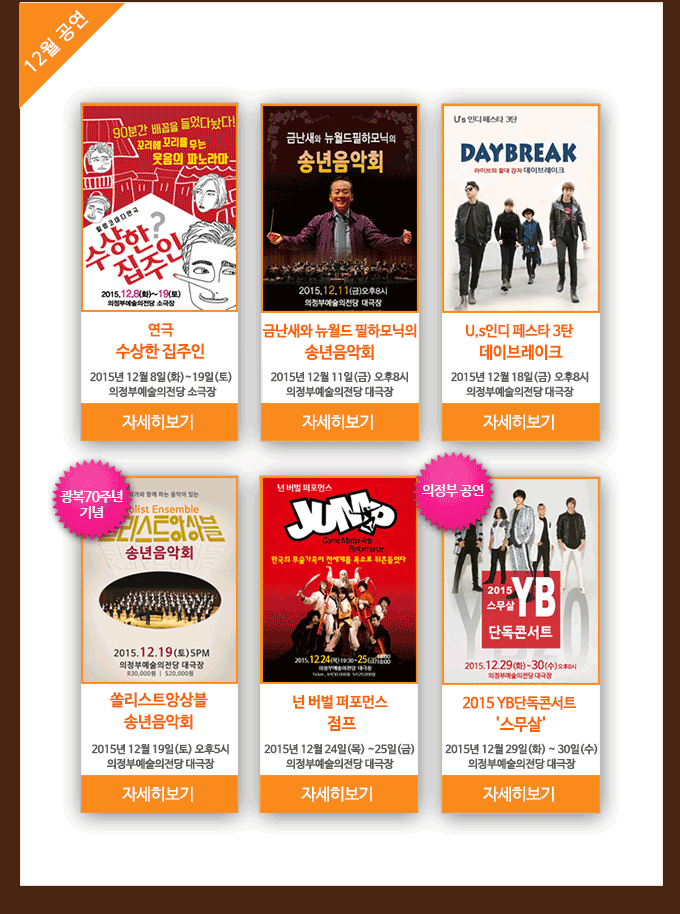See details of 쏠리스트앙상블 송년음악회

pos(160,794)
